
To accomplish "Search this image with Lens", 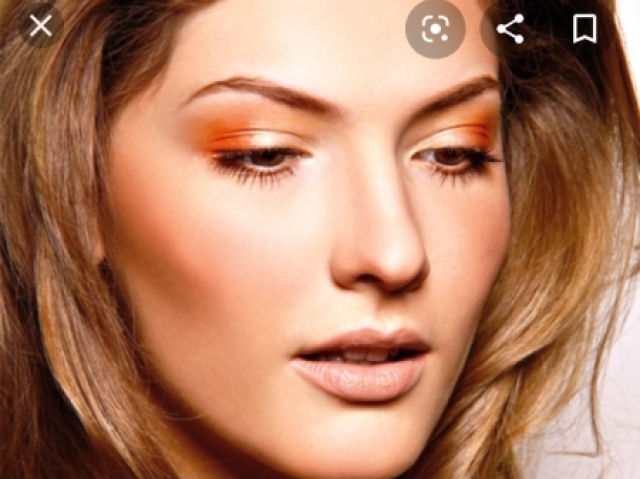I will coord(435,29).
